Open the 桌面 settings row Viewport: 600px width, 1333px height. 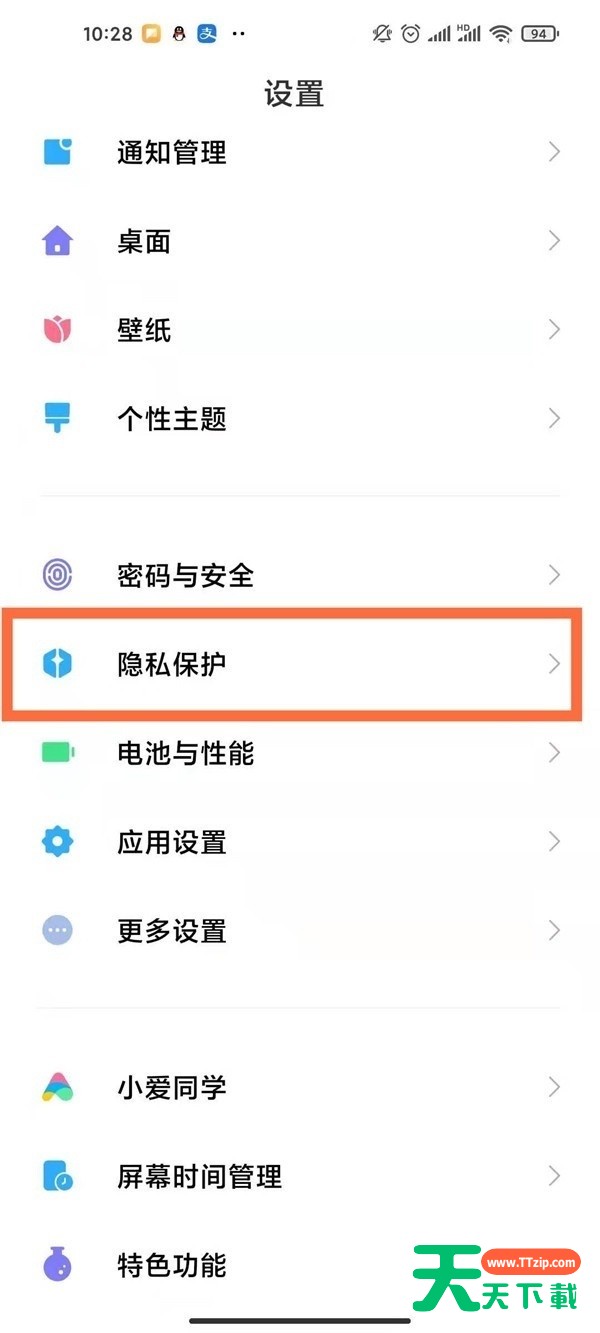click(x=300, y=241)
